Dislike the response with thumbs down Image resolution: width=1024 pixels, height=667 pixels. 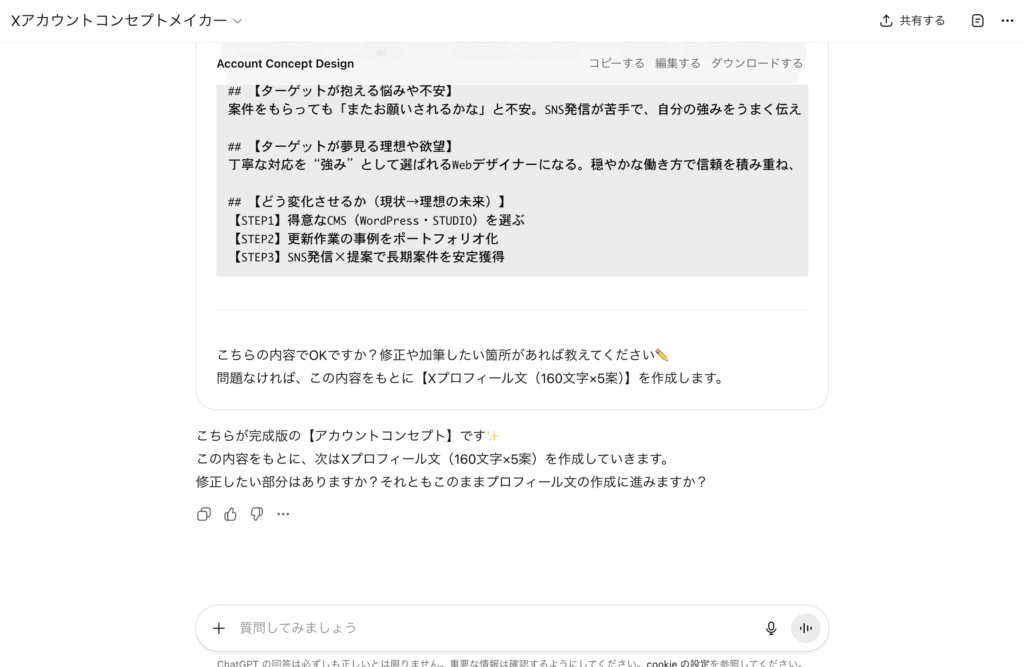point(257,514)
